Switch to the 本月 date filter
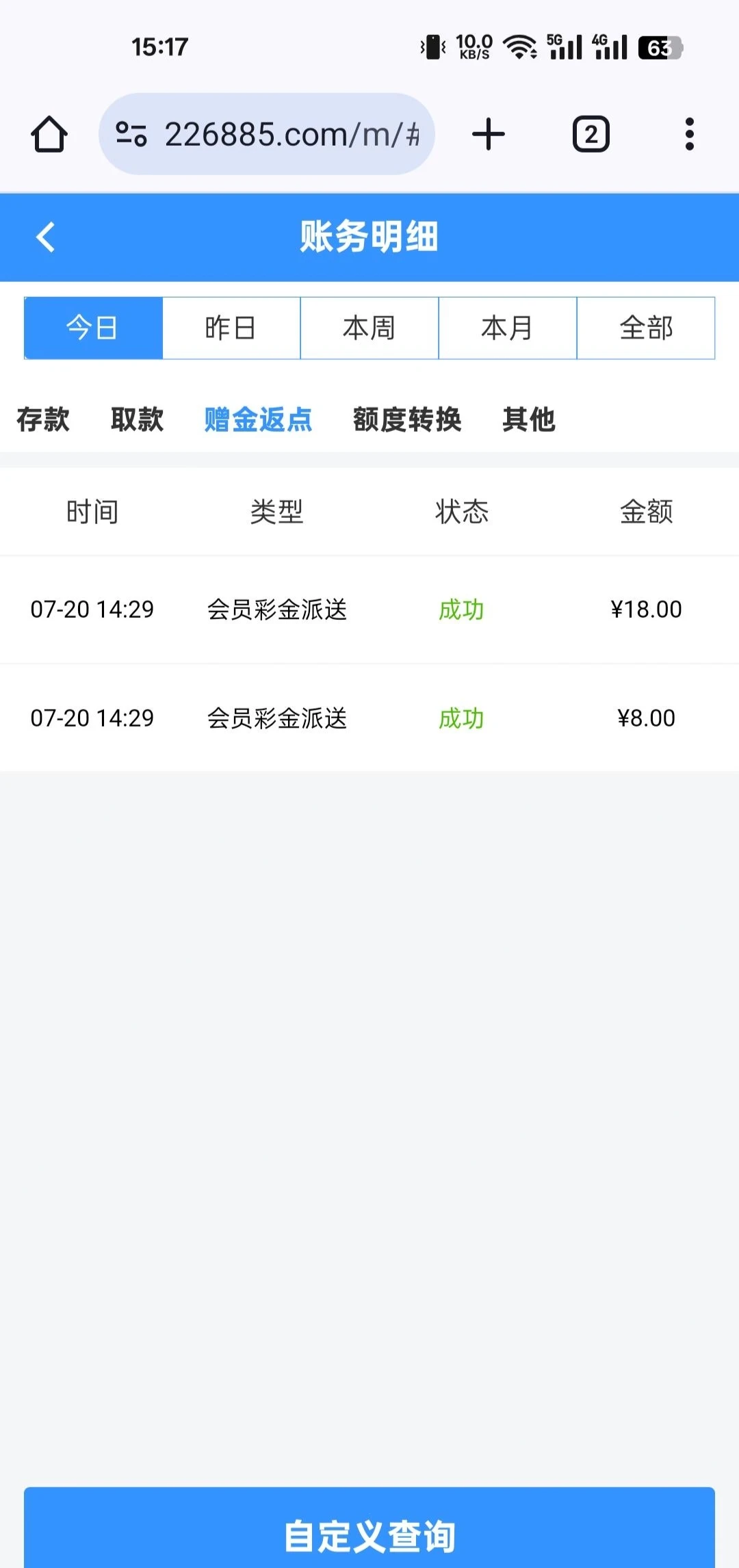Viewport: 739px width, 1568px height. pos(508,328)
